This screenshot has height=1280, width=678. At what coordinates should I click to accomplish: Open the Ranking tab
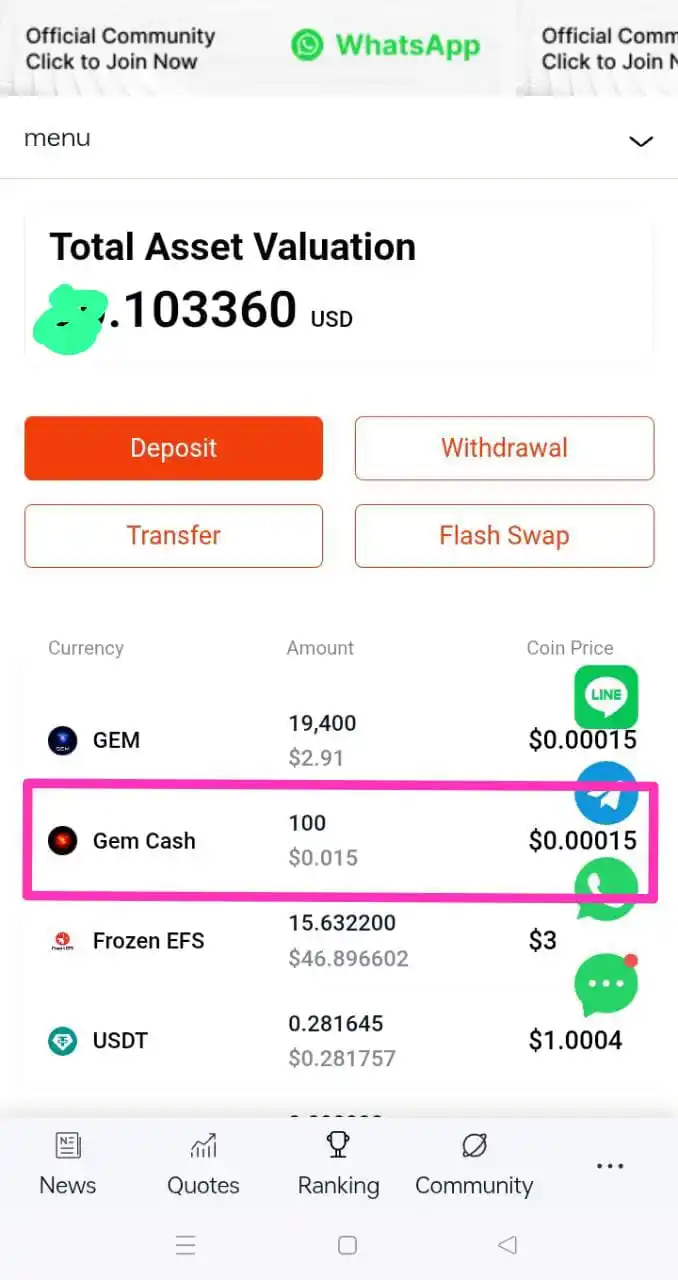pyautogui.click(x=338, y=1165)
